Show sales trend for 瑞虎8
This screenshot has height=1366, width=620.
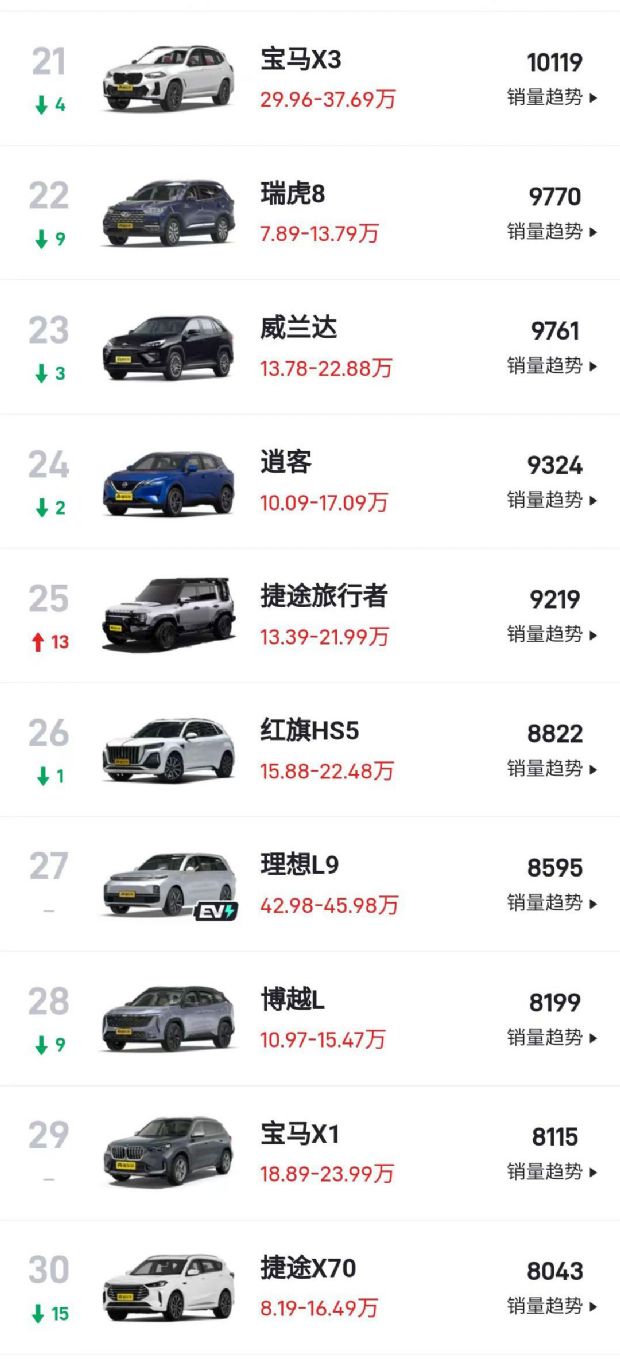point(552,232)
